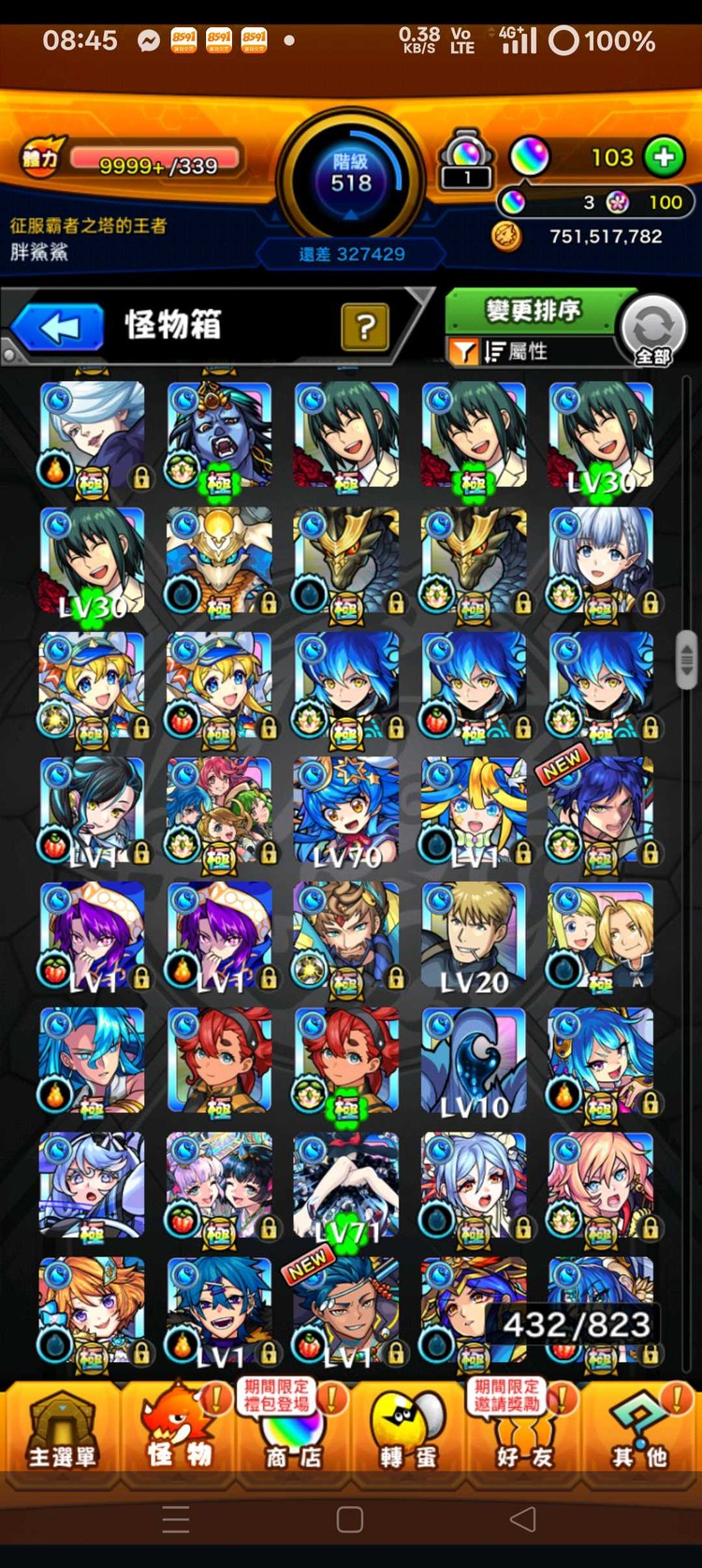Open the LV71 black and white monster

click(346, 1185)
